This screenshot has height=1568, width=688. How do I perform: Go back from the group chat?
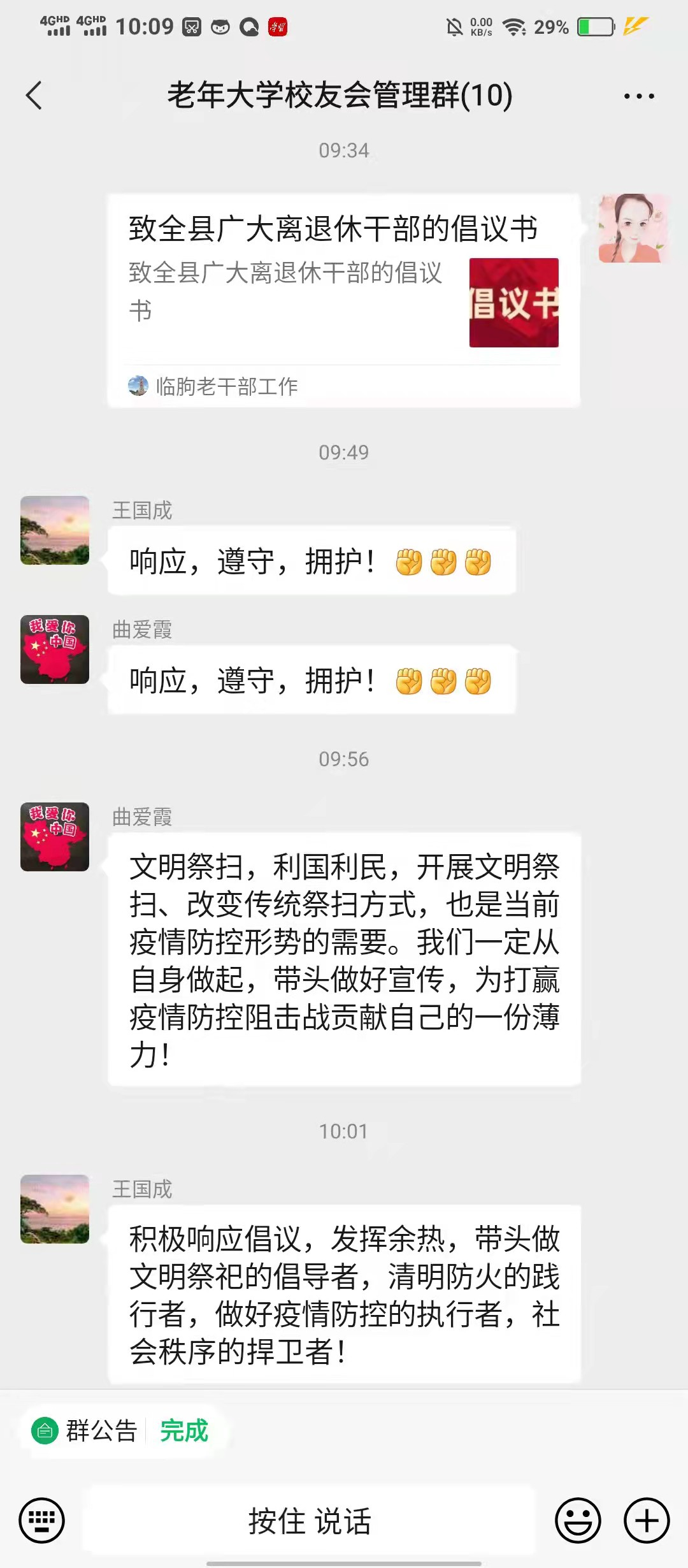coord(34,96)
